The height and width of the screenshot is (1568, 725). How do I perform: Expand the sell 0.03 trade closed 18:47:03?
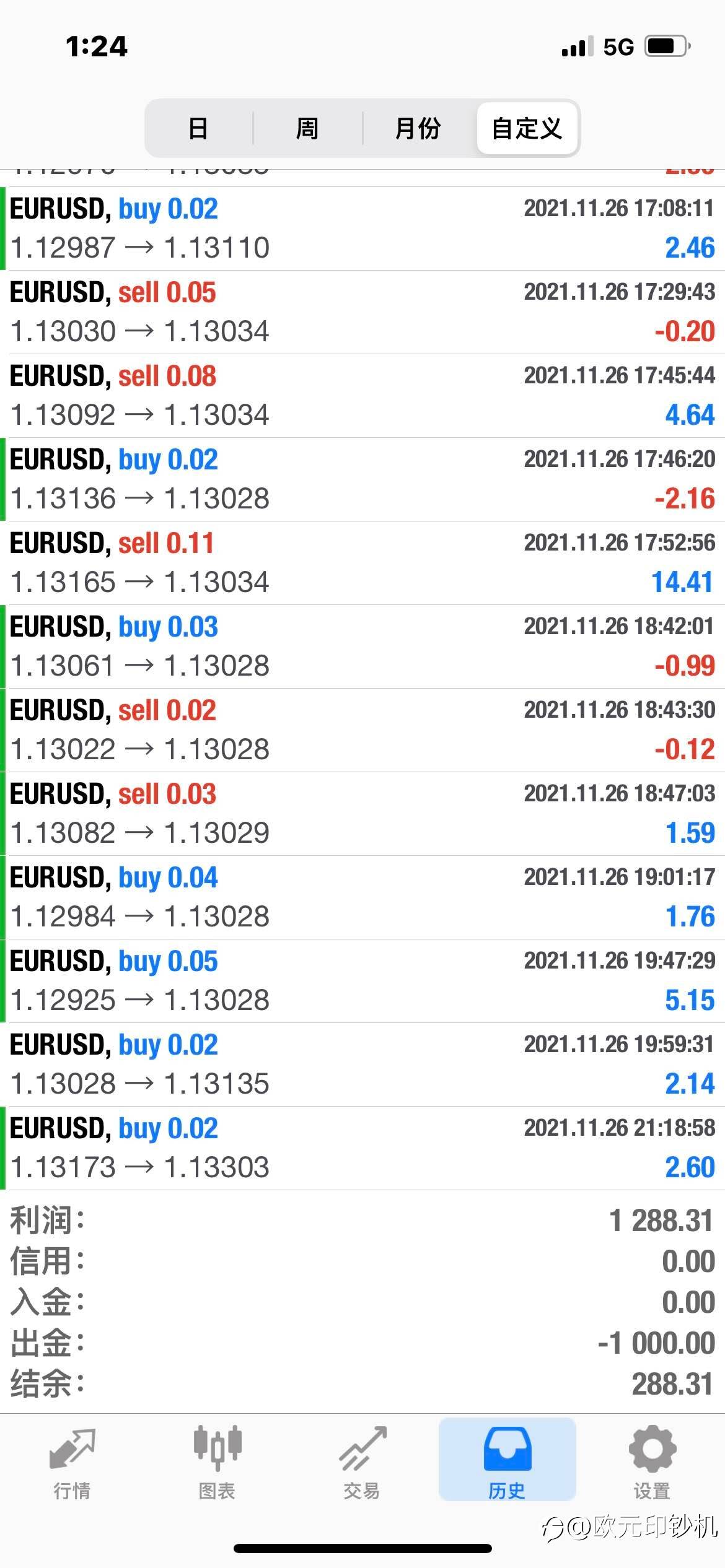click(x=362, y=814)
